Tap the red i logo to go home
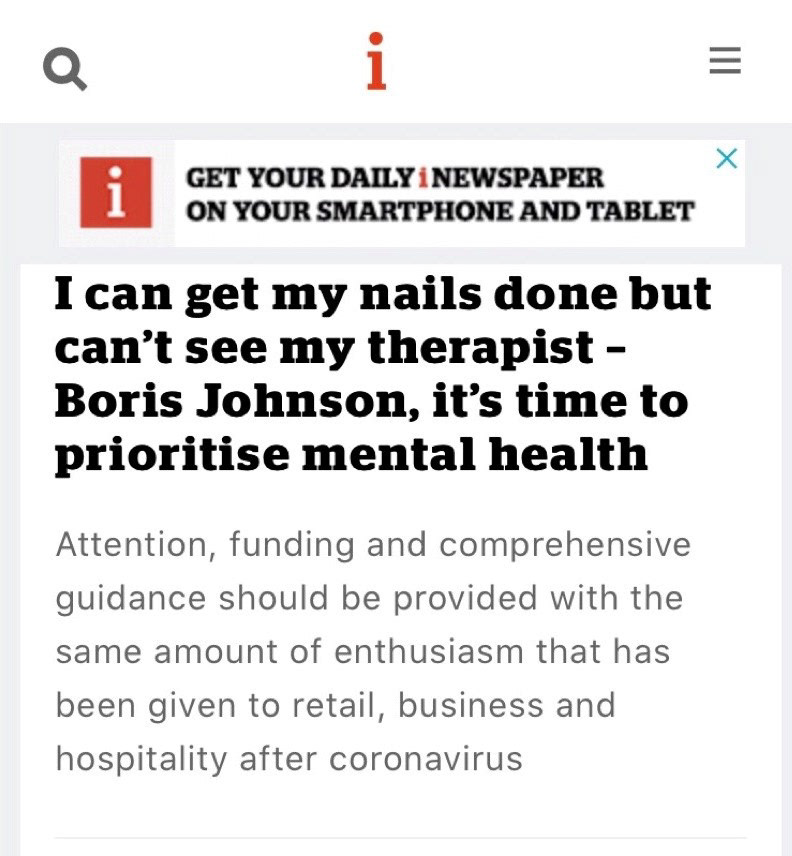The height and width of the screenshot is (856, 792). [x=376, y=61]
